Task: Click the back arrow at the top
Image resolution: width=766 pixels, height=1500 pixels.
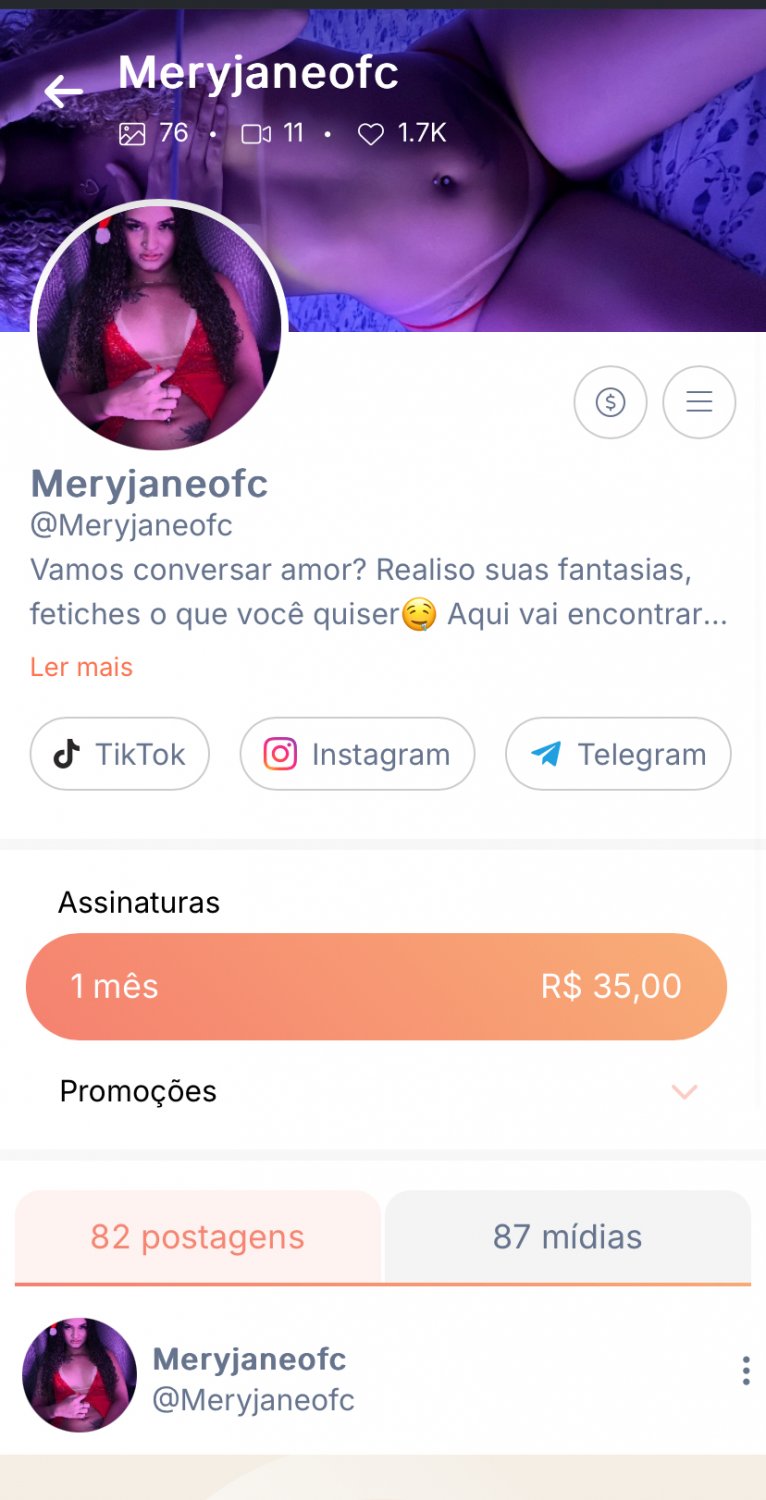Action: pyautogui.click(x=62, y=90)
